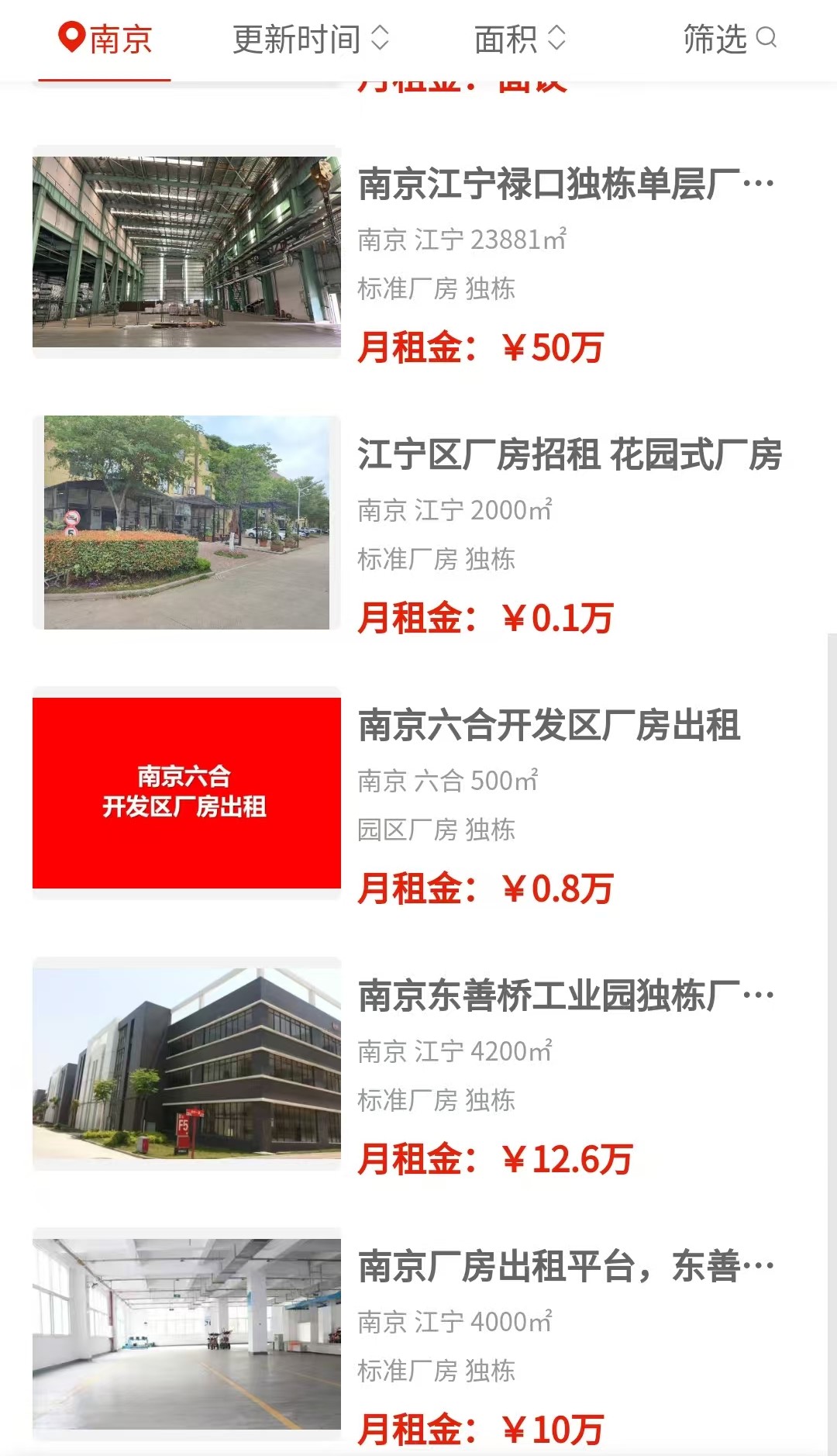837x1456 pixels.
Task: Sort listings by 面积
Action: click(519, 39)
